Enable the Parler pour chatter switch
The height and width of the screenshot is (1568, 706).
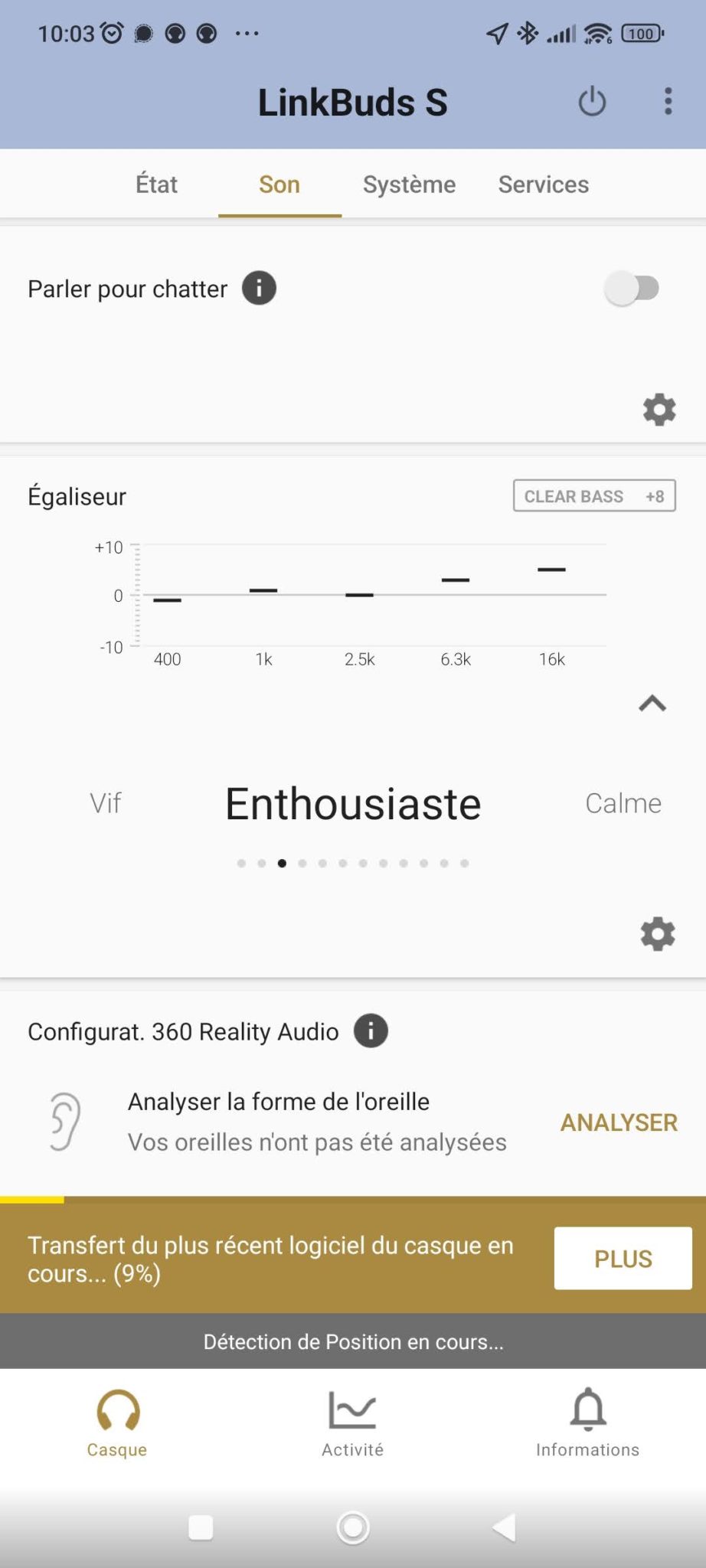point(632,289)
